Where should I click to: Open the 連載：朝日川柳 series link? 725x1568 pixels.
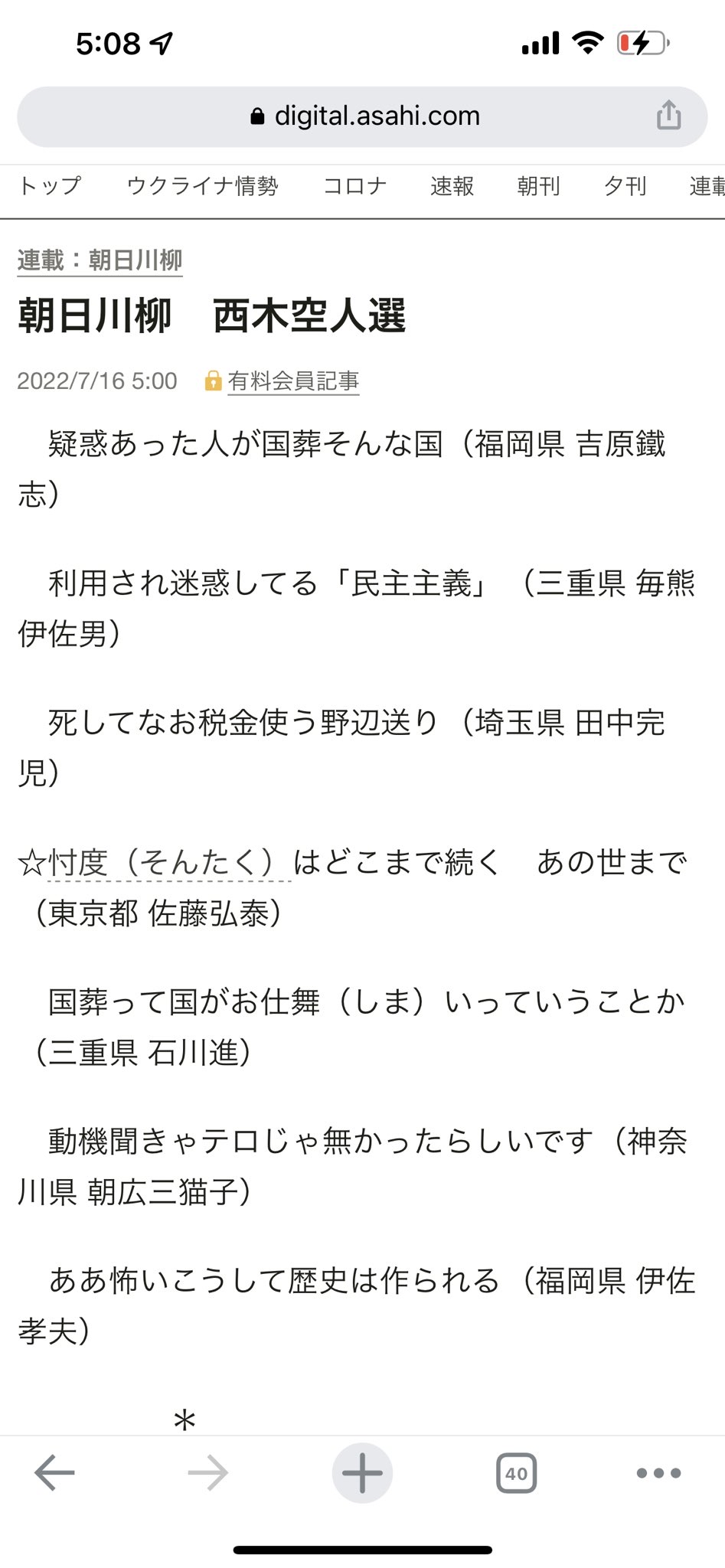tap(100, 260)
